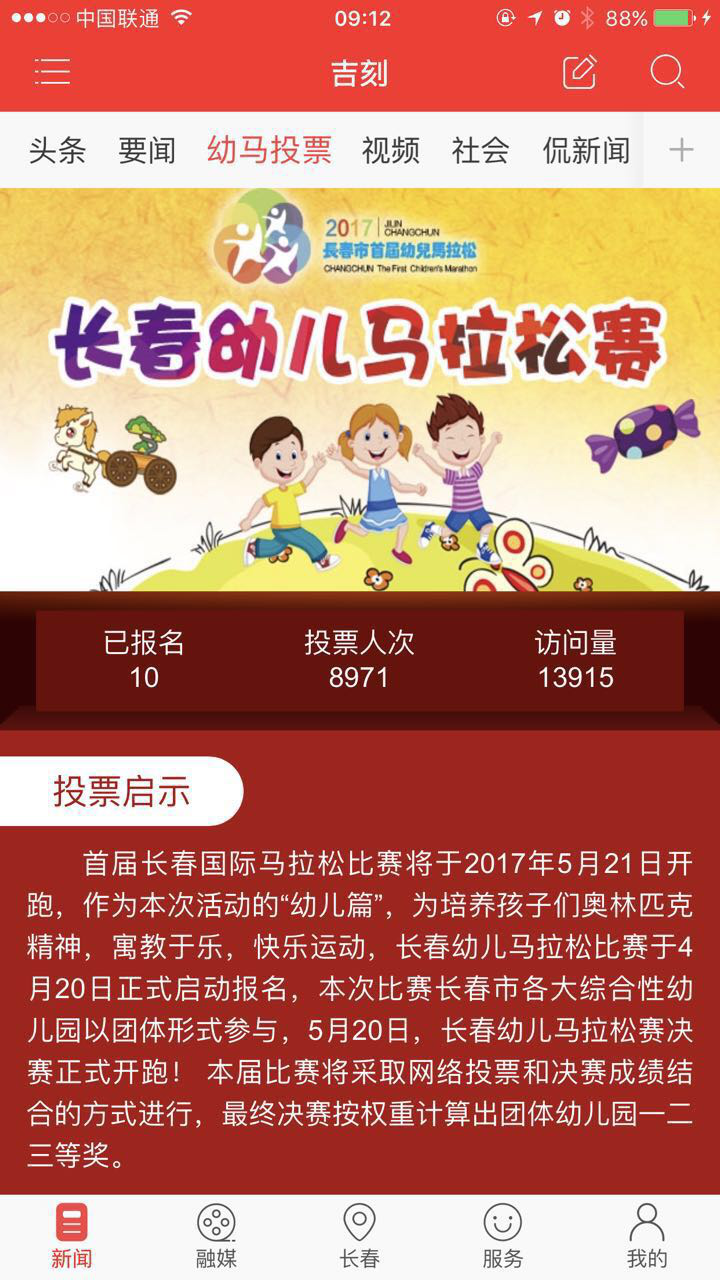Image resolution: width=720 pixels, height=1280 pixels.
Task: Open the search icon in the top bar
Action: click(667, 73)
